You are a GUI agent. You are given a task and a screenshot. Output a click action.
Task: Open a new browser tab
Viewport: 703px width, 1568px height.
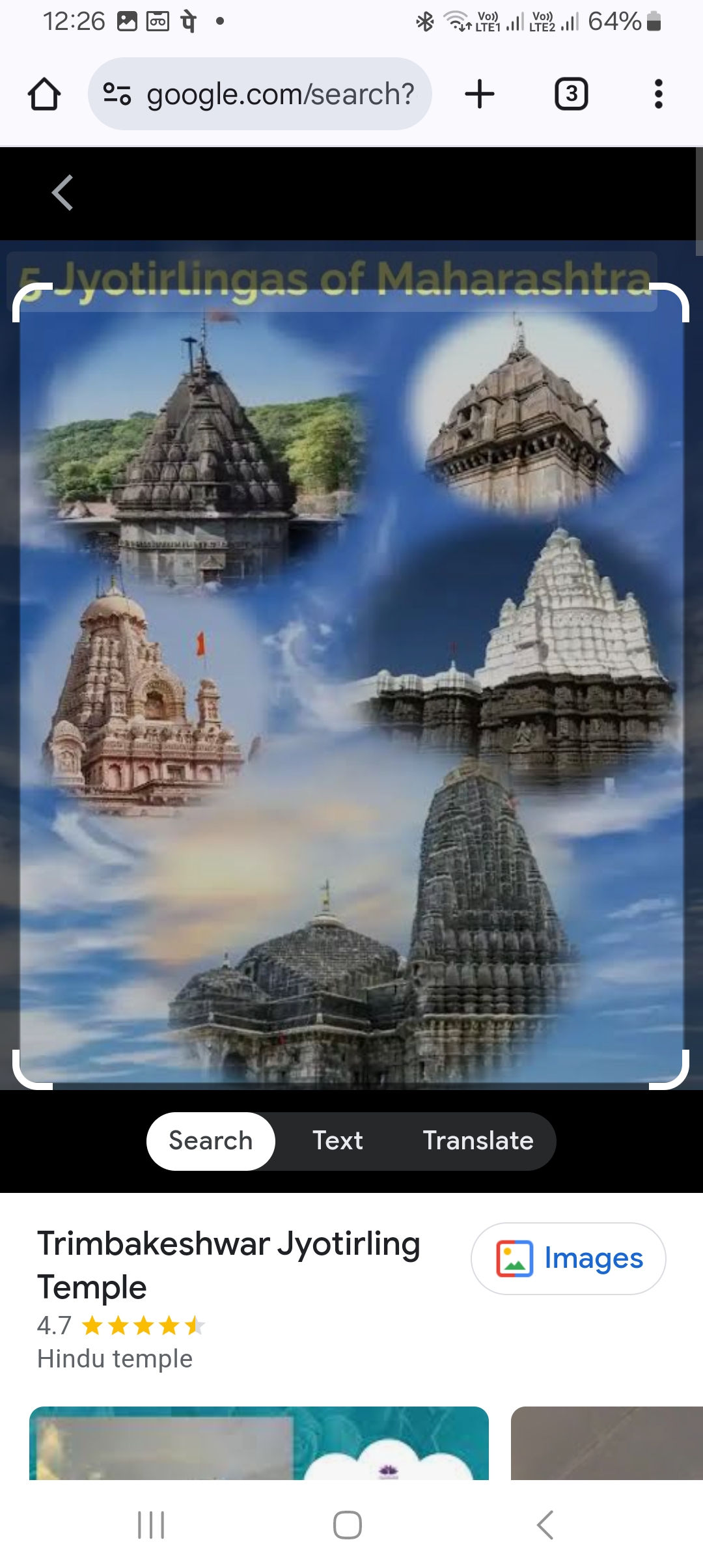[x=480, y=94]
